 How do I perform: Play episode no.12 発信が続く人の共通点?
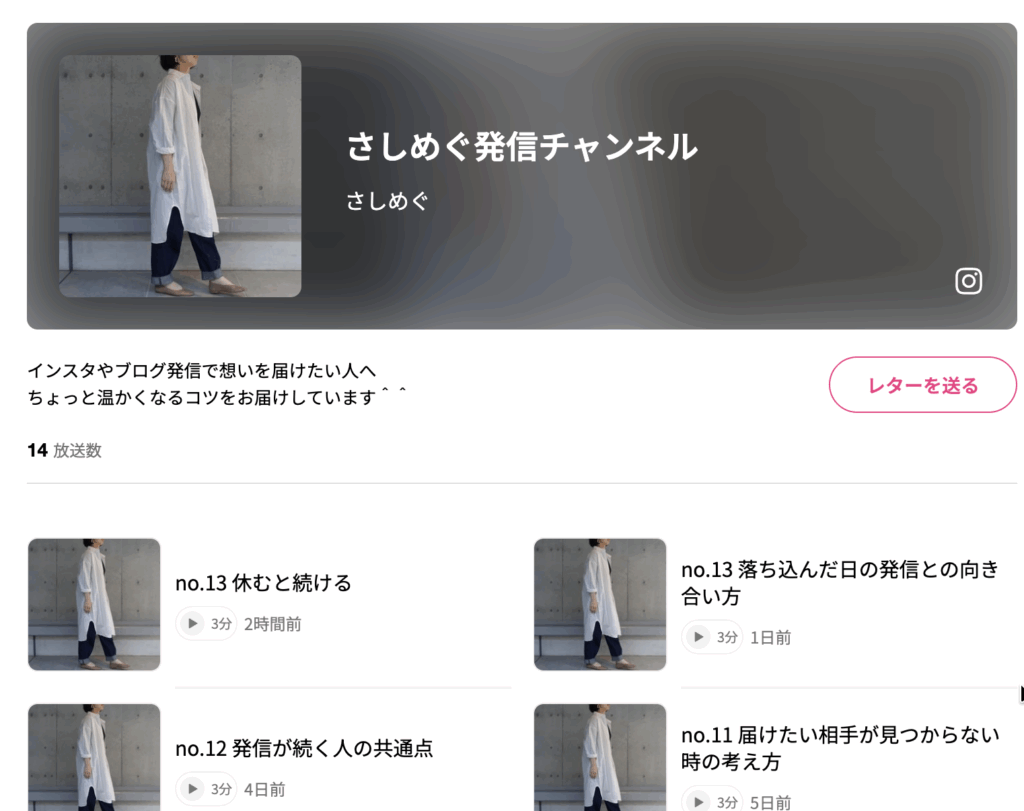tap(194, 789)
